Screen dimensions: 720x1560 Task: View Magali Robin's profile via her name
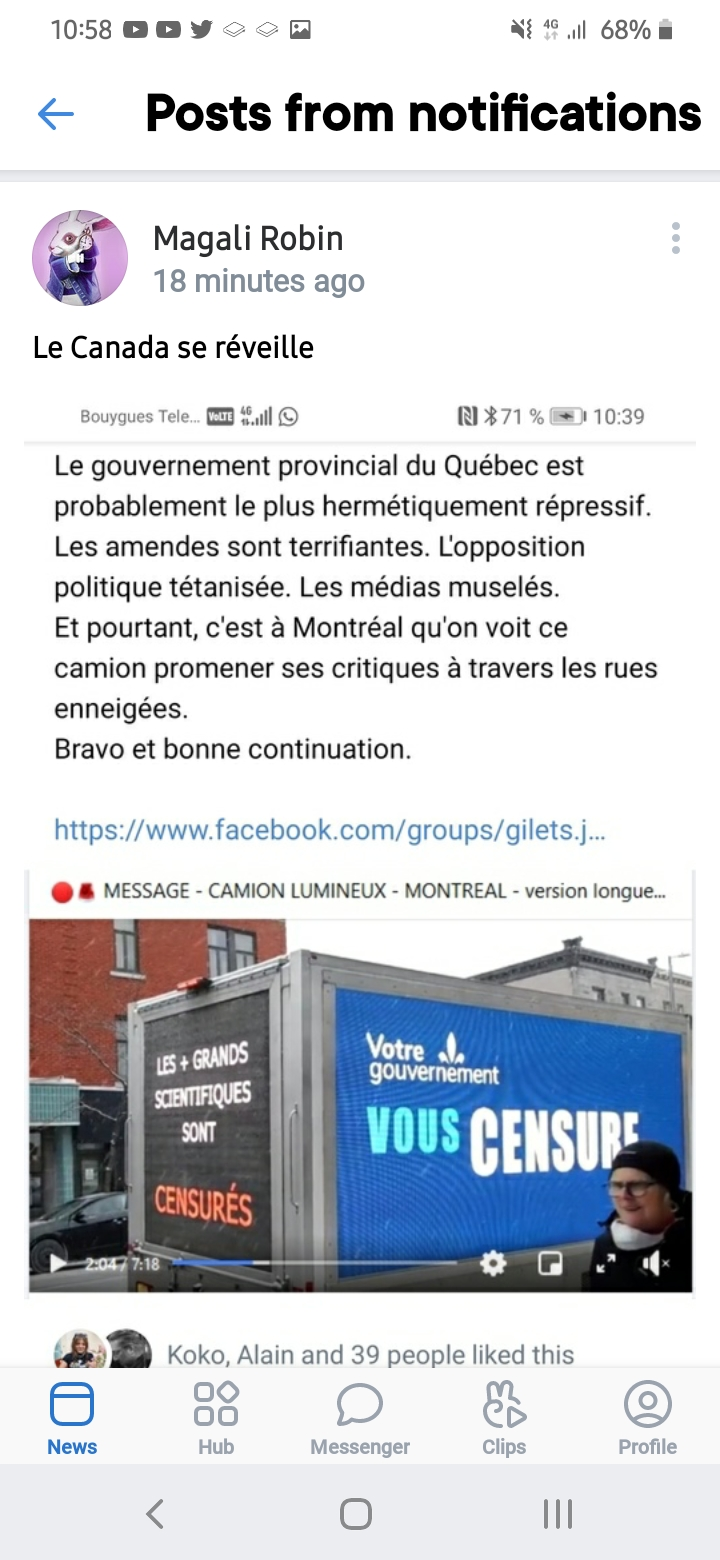coord(248,239)
